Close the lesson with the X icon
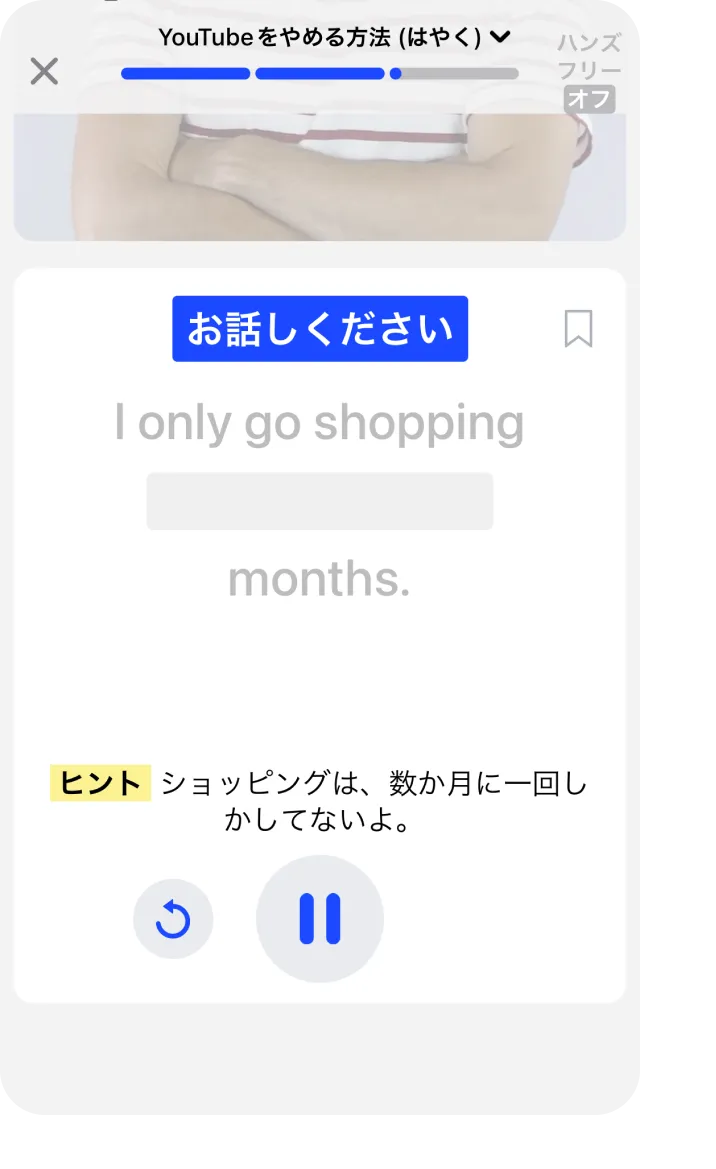Image resolution: width=716 pixels, height=1169 pixels. pyautogui.click(x=44, y=72)
